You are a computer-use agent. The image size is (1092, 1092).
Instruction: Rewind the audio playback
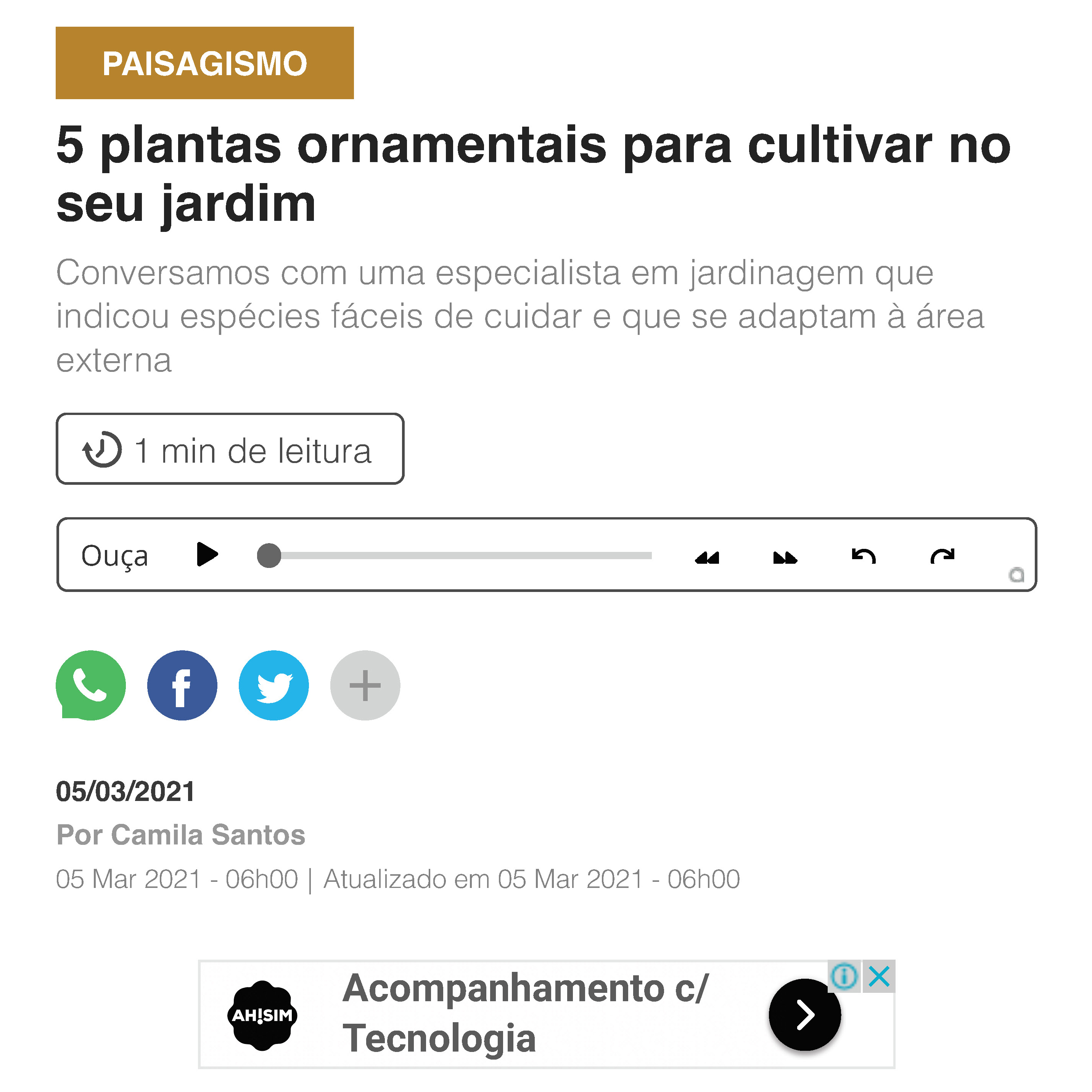[707, 558]
